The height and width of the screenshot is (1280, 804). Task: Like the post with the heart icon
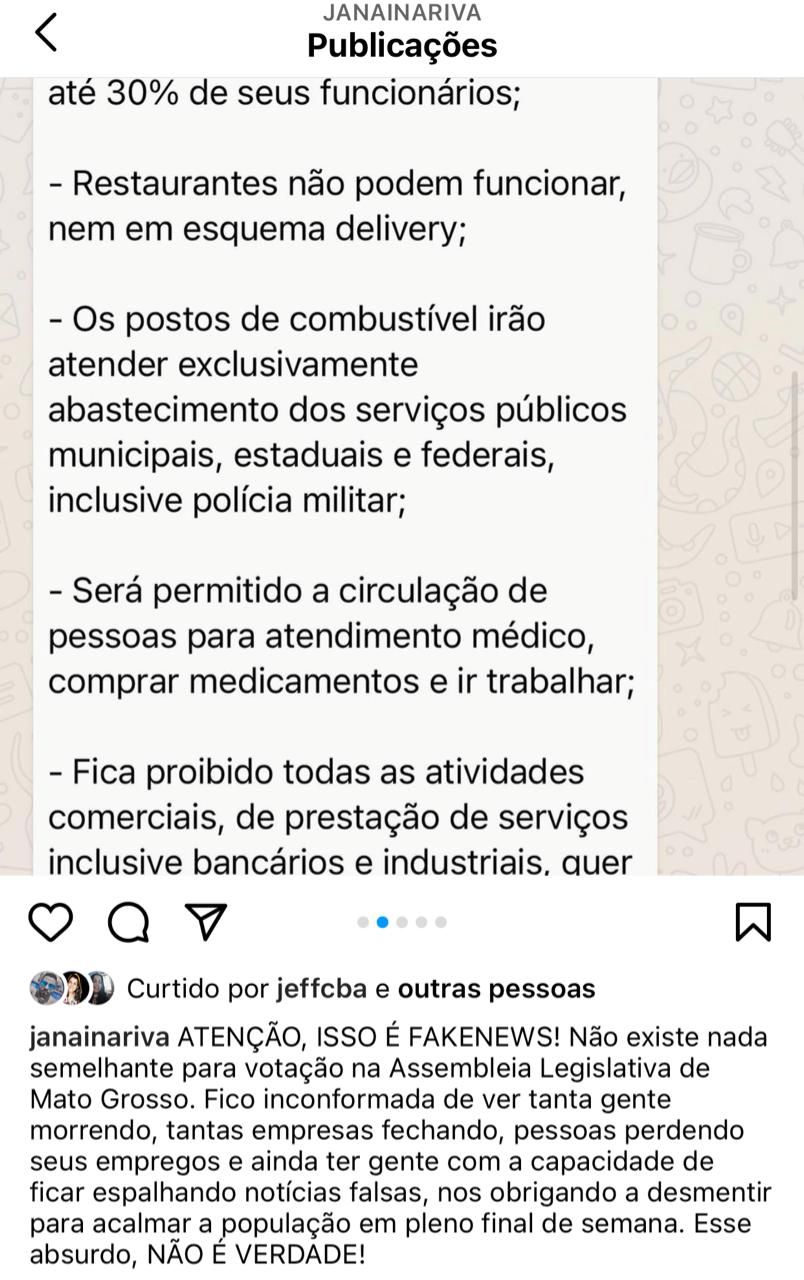[x=50, y=922]
